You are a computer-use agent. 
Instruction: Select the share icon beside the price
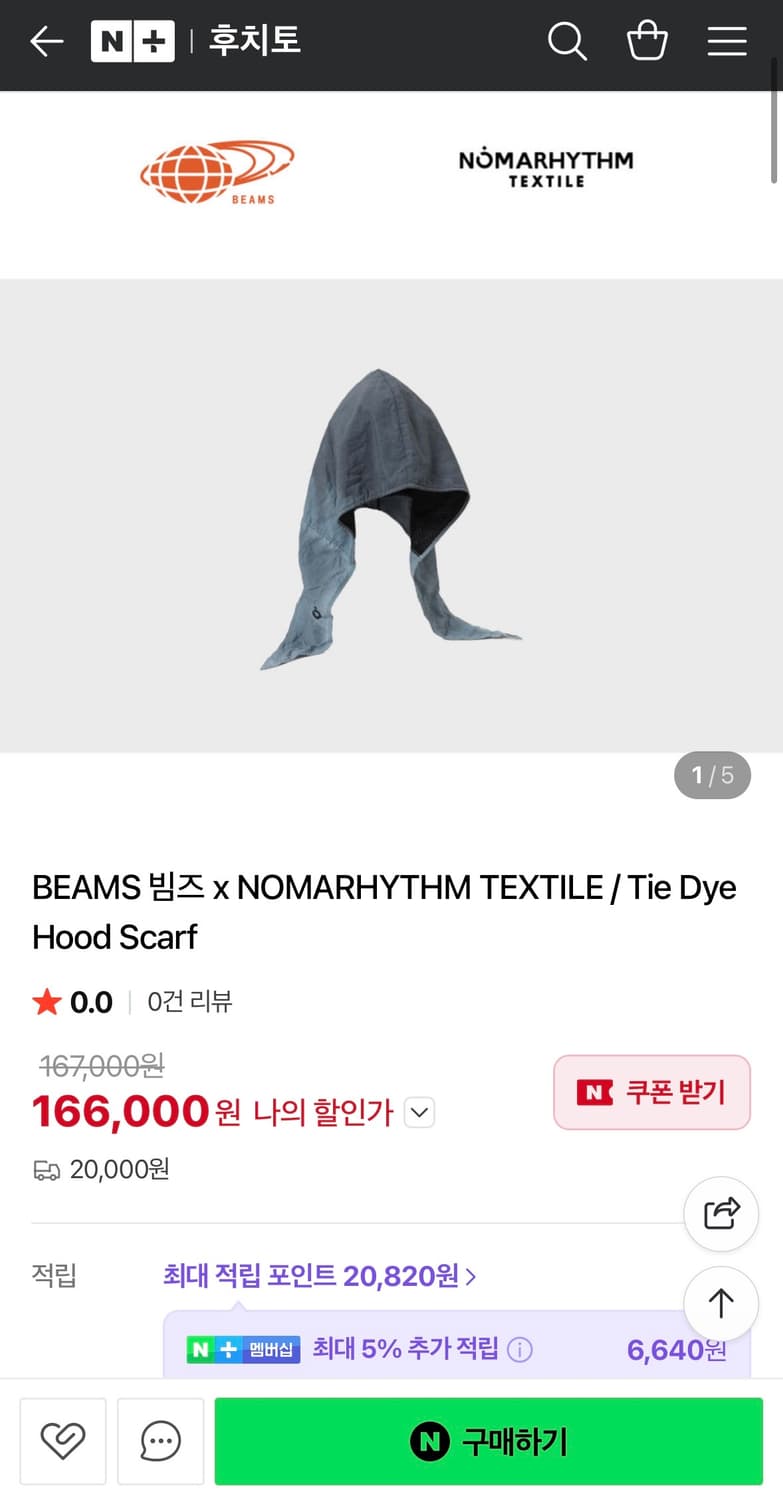click(721, 1213)
